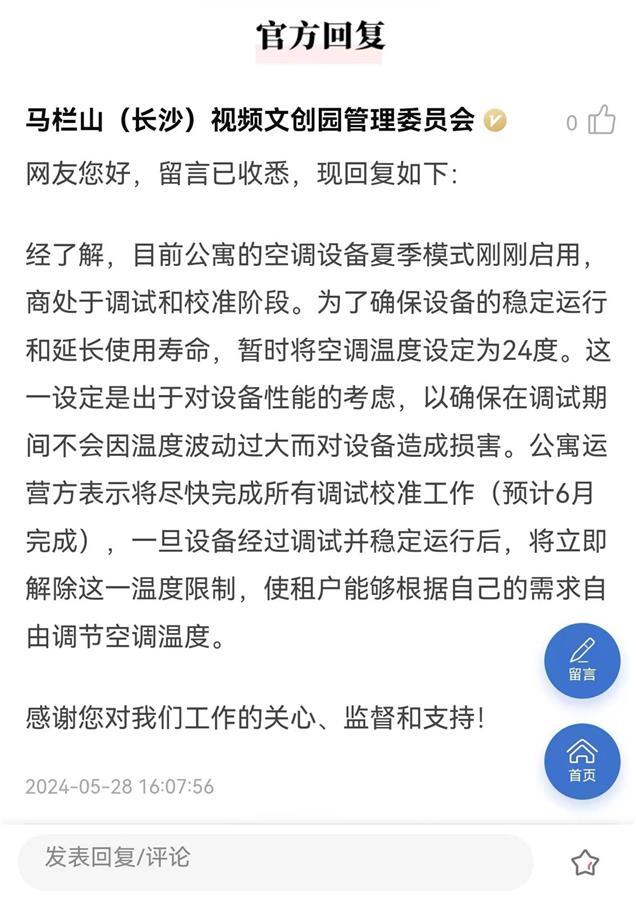Favorite this post with the star icon
The image size is (636, 900).
tap(585, 863)
